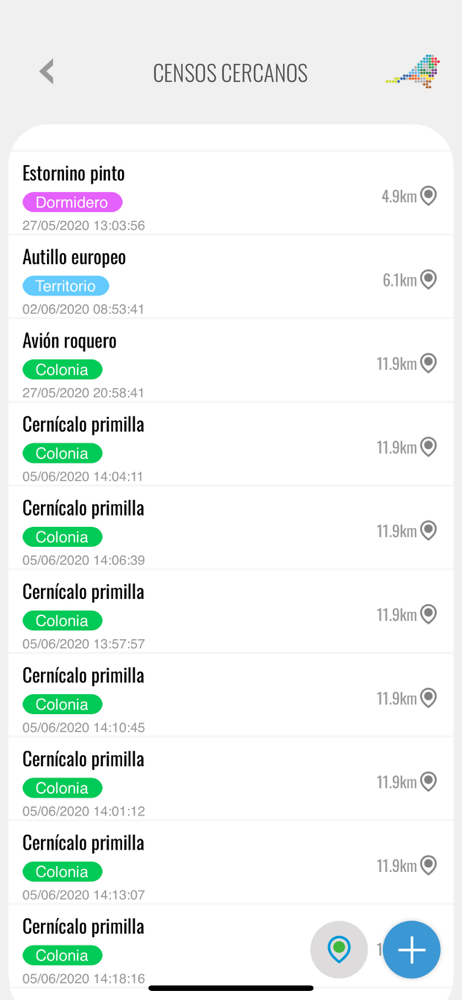Go back using the top-left arrow
Viewport: 462px width, 1000px height.
[x=47, y=72]
